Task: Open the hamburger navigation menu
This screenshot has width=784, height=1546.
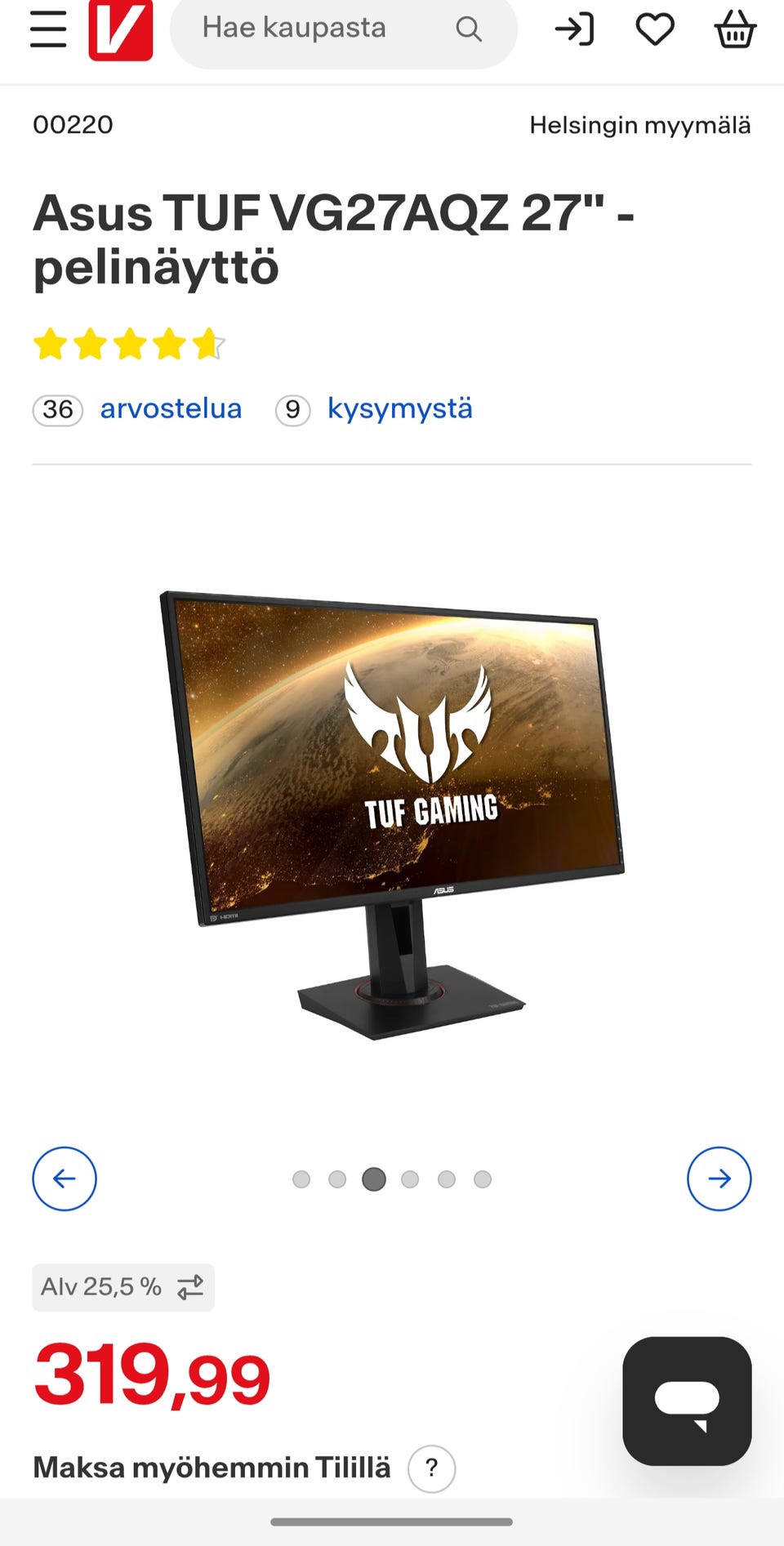Action: coord(47,29)
